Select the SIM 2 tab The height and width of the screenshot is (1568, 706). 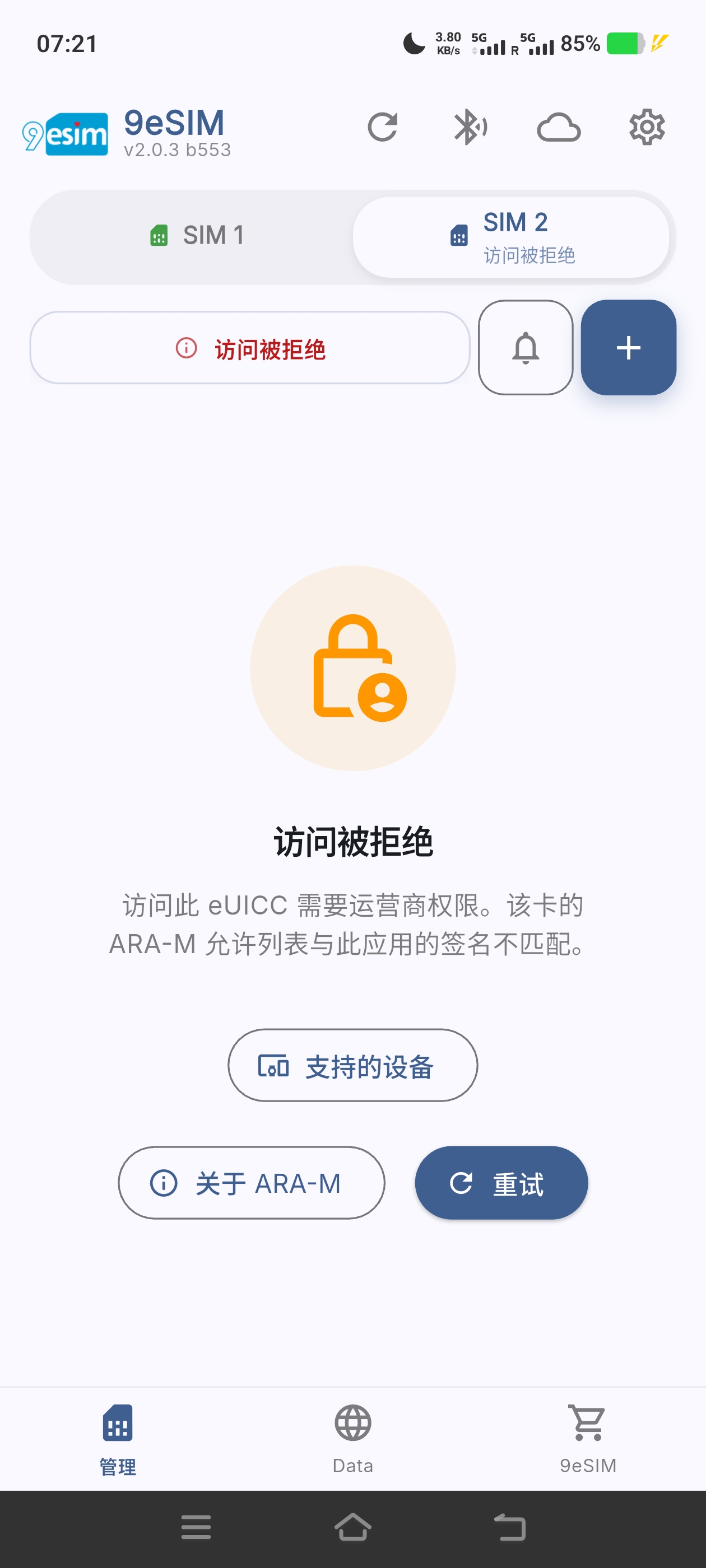(x=510, y=237)
